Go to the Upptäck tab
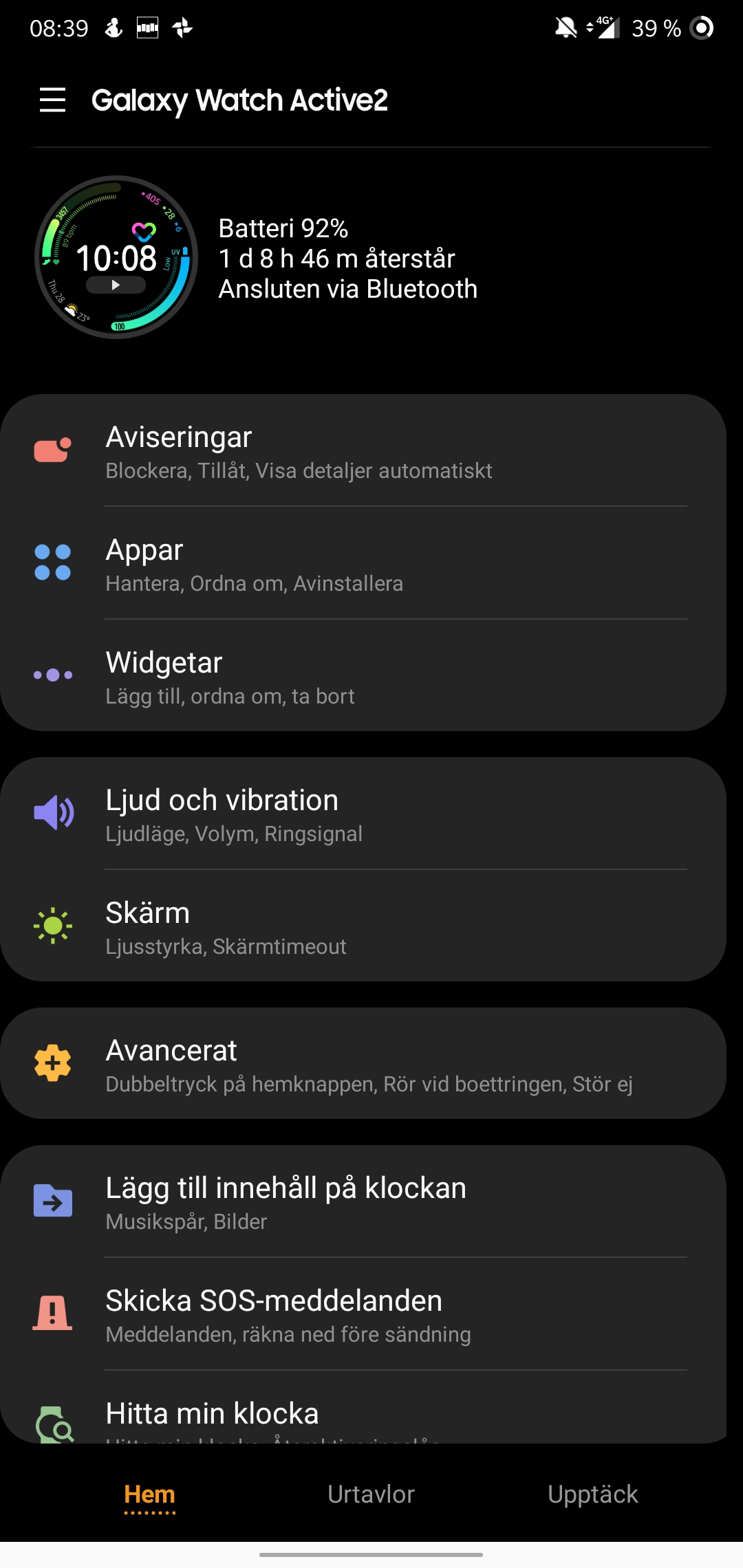The width and height of the screenshot is (743, 1568). (593, 1495)
